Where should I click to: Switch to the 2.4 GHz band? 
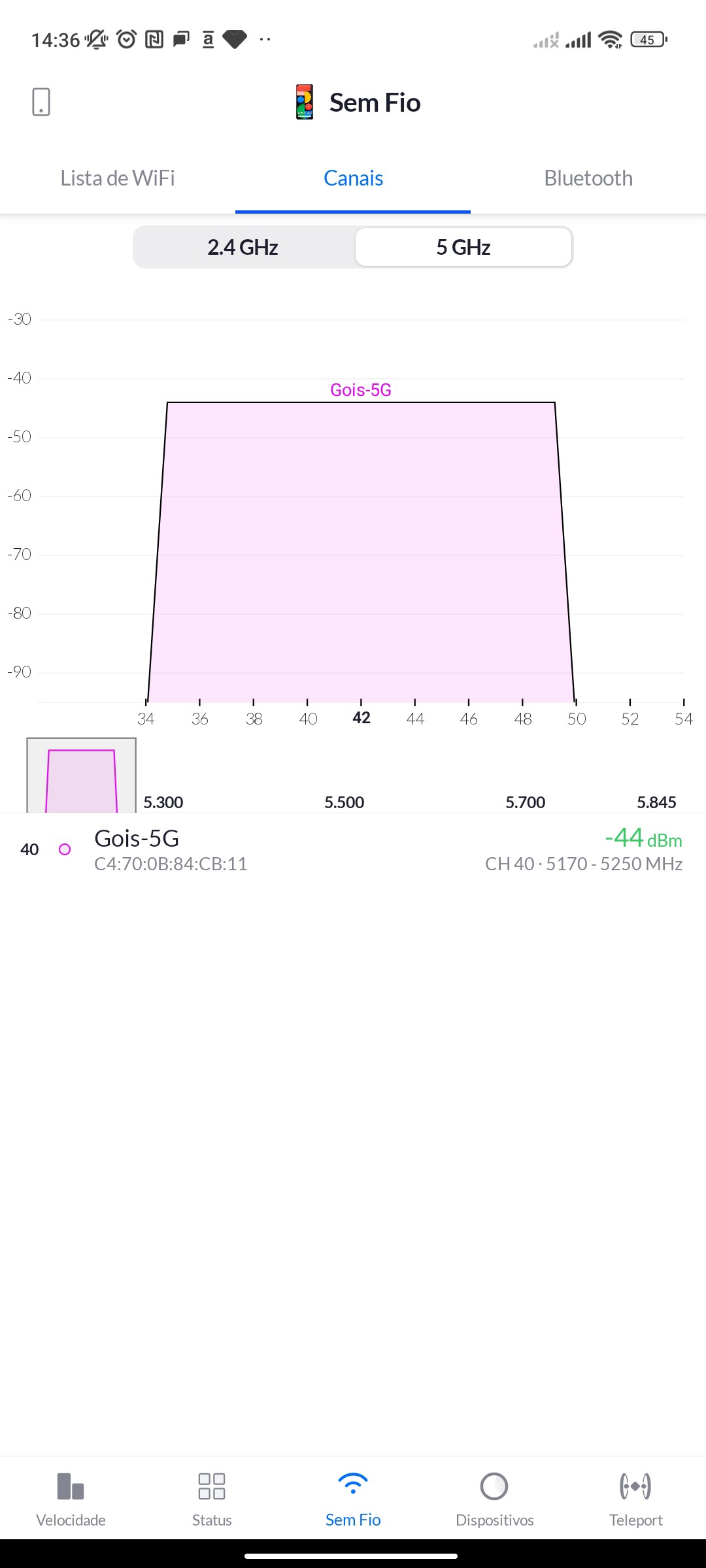243,248
